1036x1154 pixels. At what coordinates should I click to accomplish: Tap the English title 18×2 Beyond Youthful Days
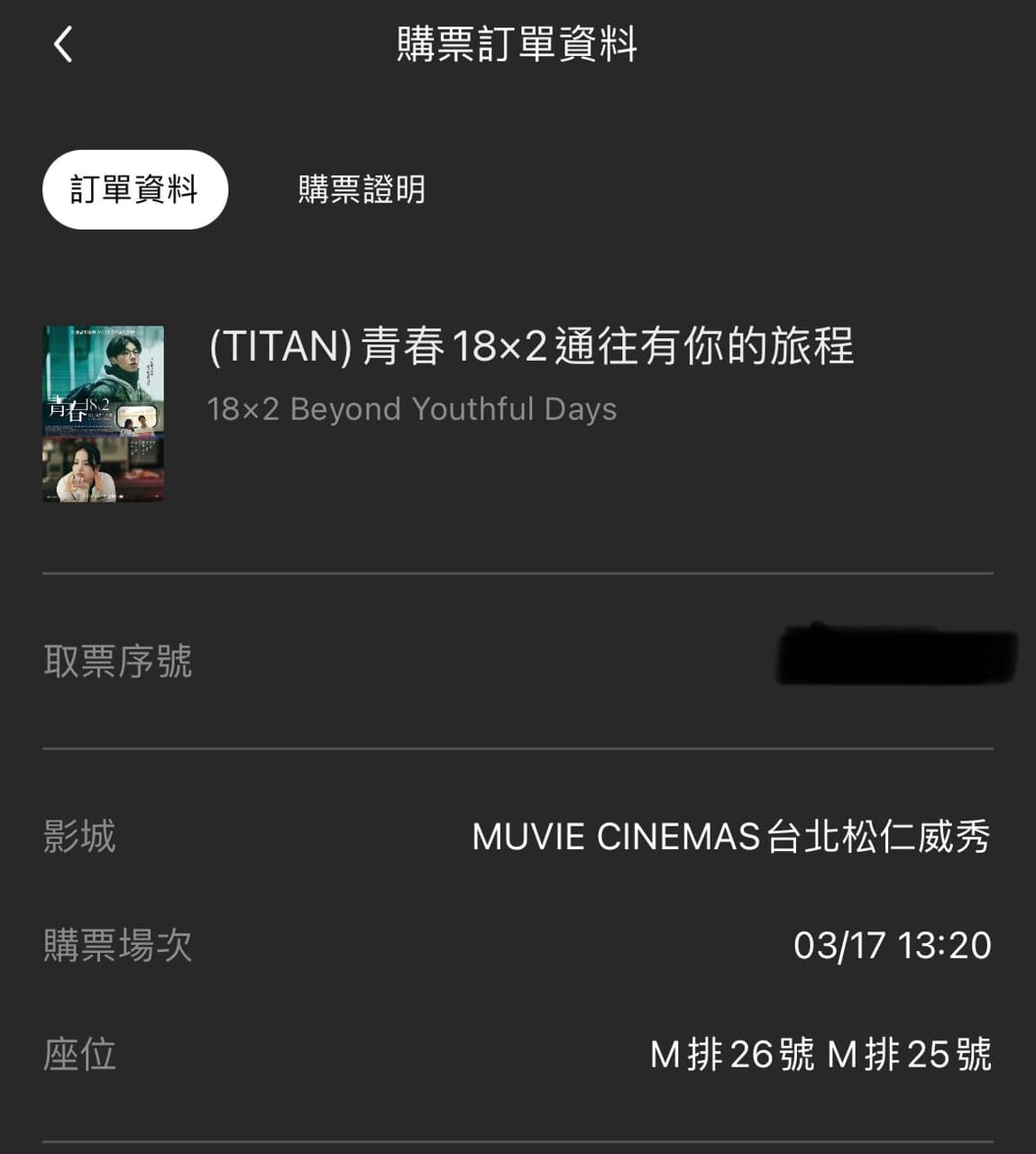[411, 408]
